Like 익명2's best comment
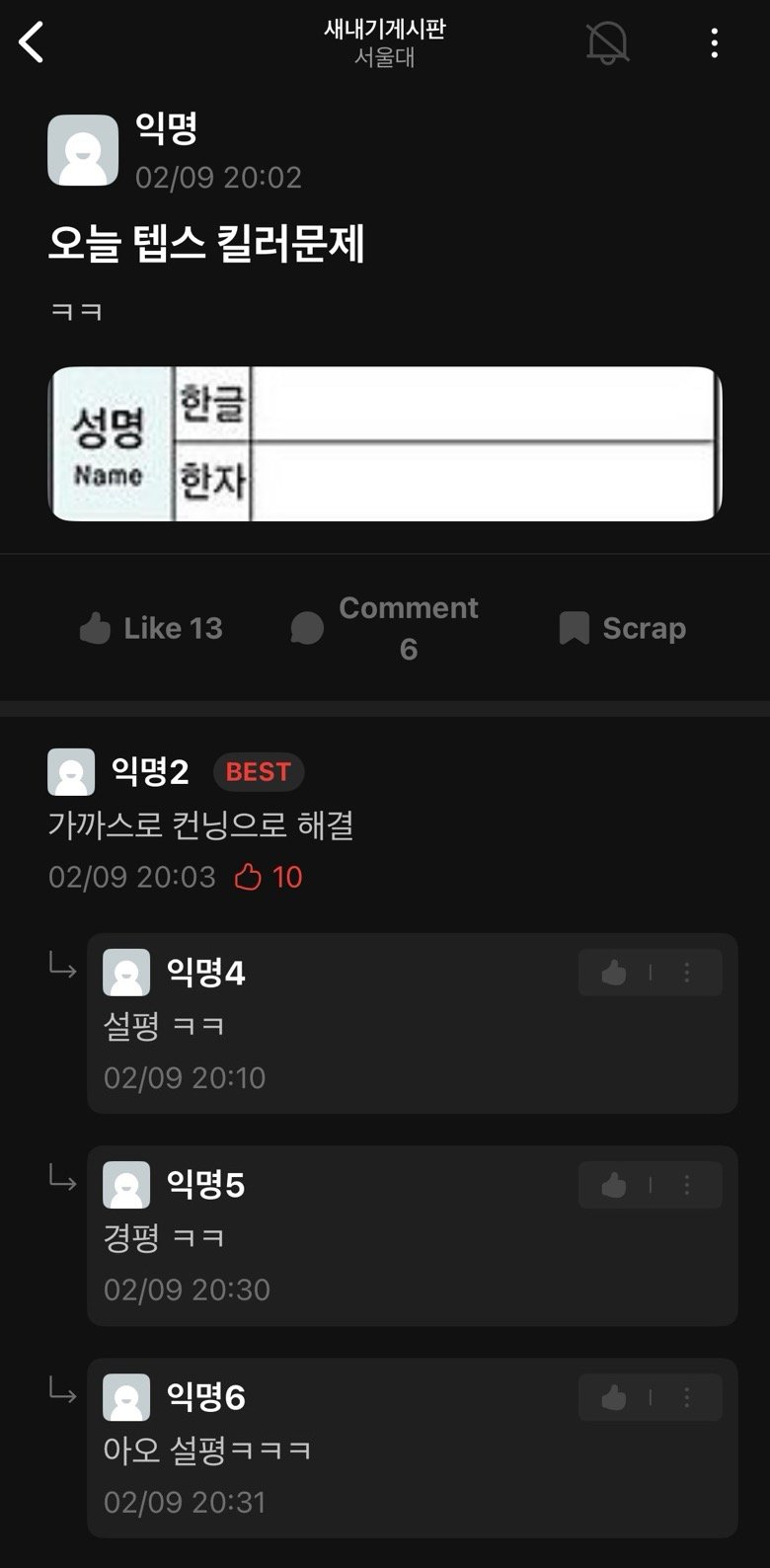770x1568 pixels. tap(249, 877)
